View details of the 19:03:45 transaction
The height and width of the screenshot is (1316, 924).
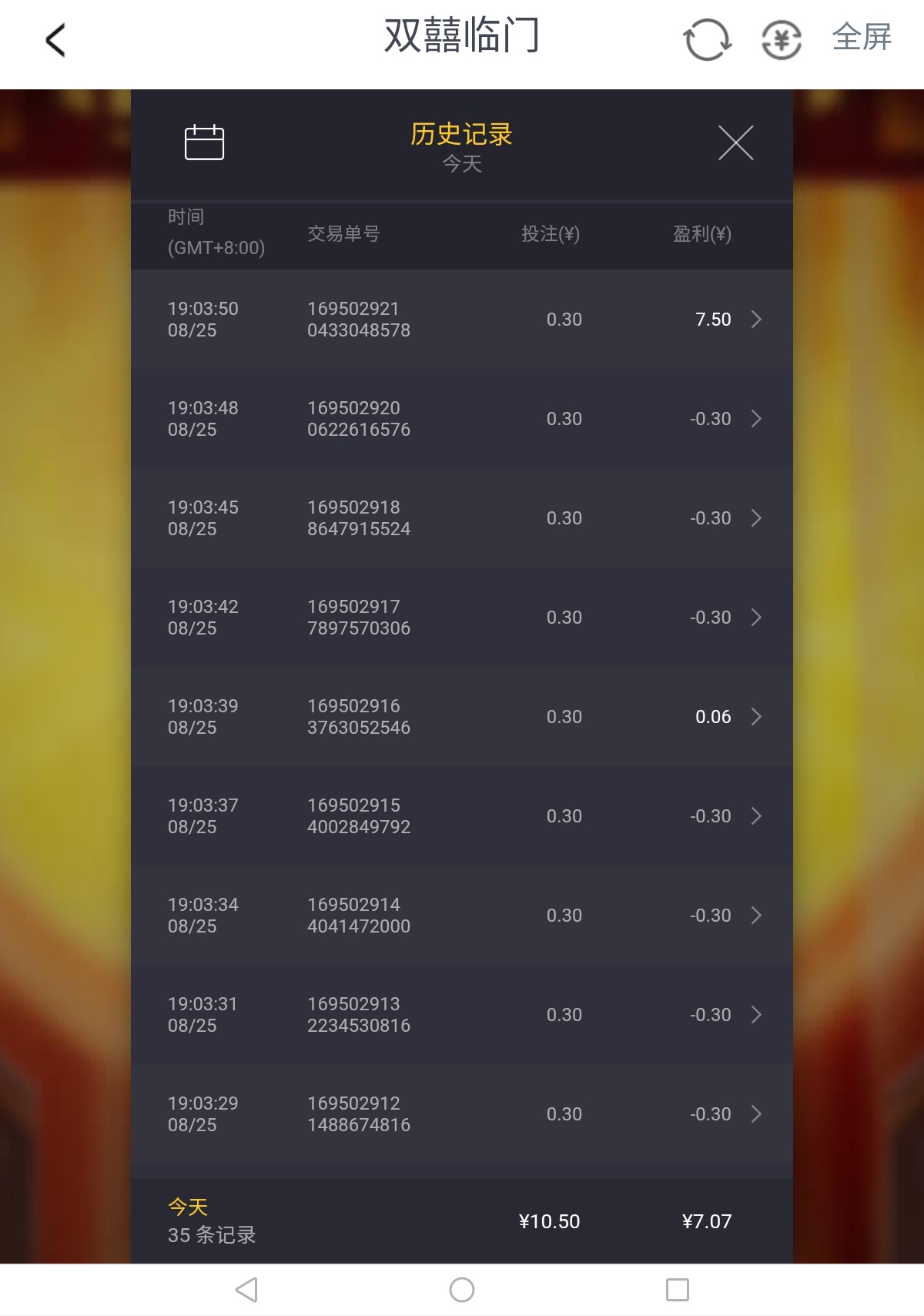[462, 517]
